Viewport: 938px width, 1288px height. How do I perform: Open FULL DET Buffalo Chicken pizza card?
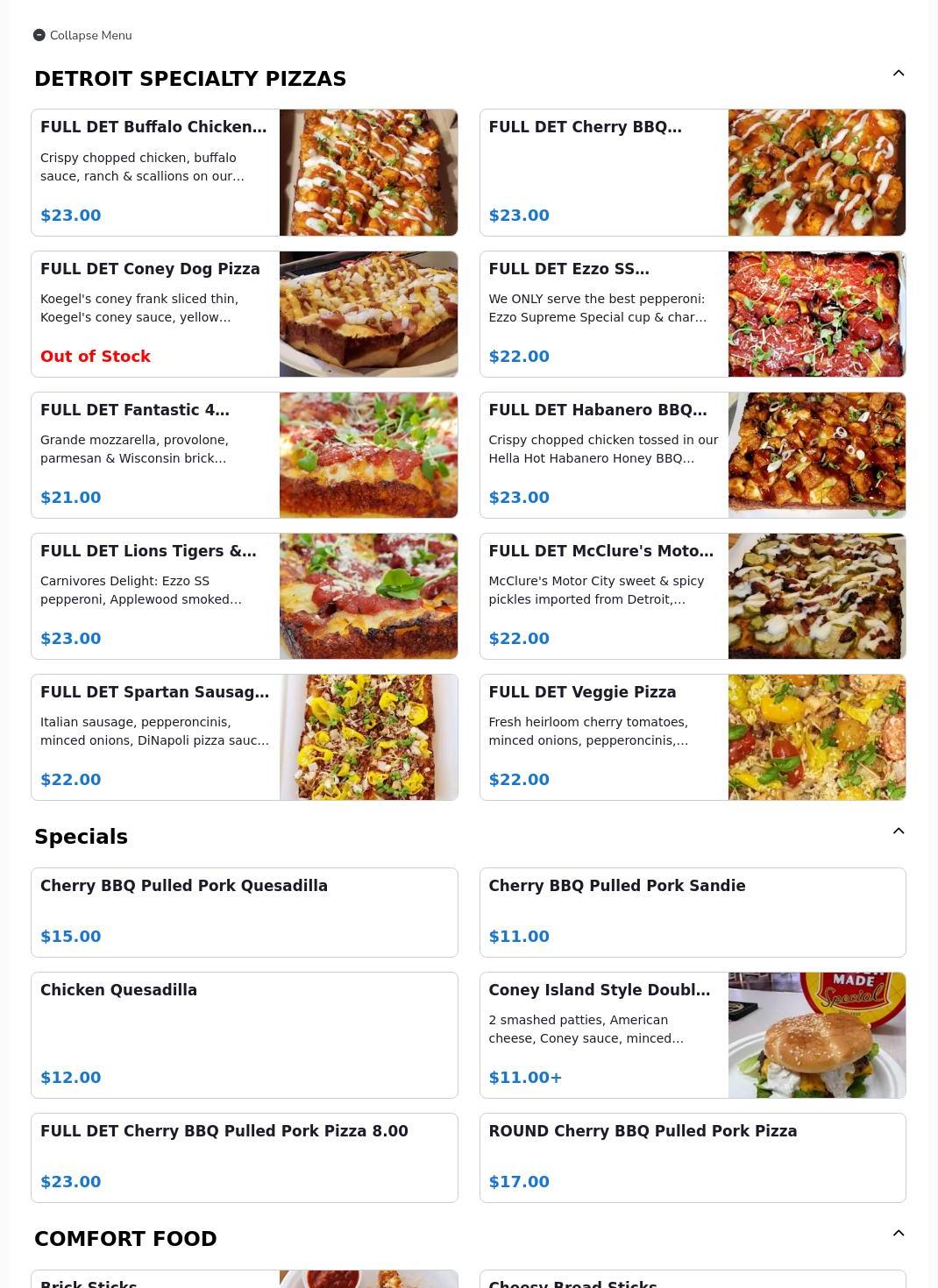(x=244, y=173)
